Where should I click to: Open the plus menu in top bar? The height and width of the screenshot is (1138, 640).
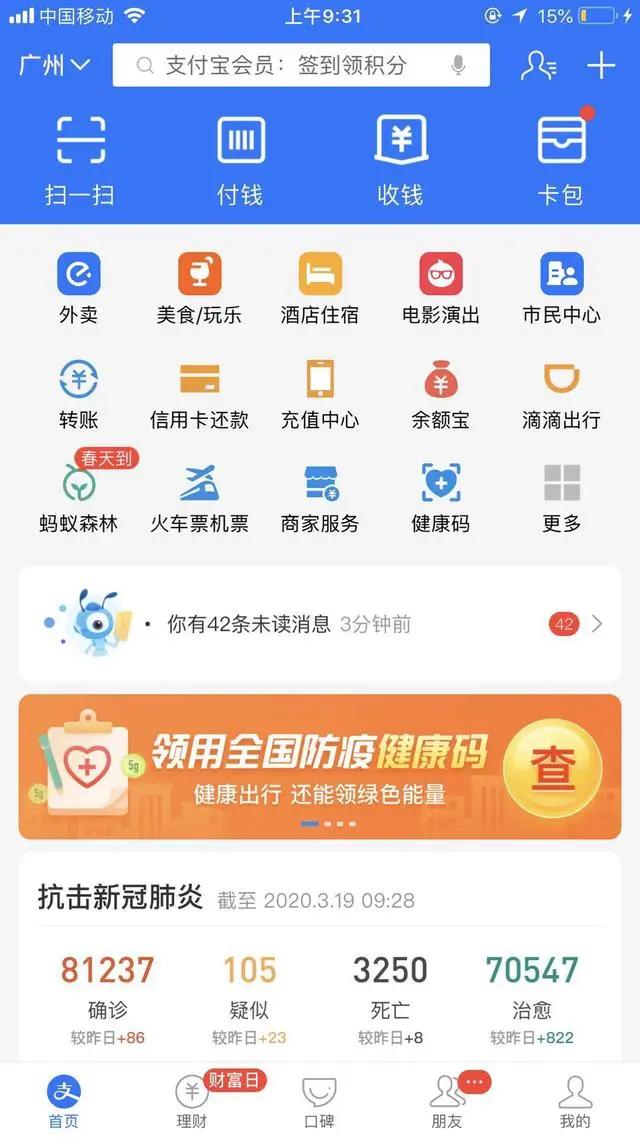(x=601, y=65)
